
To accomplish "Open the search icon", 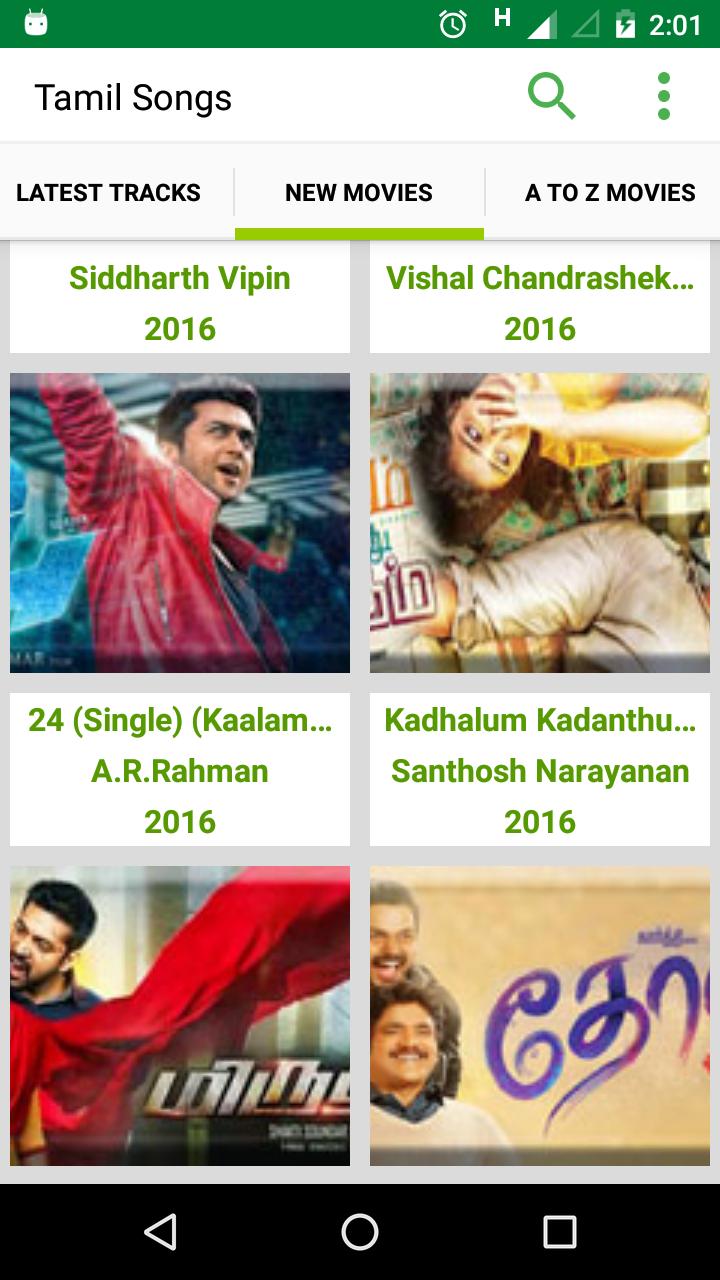I will [x=551, y=97].
